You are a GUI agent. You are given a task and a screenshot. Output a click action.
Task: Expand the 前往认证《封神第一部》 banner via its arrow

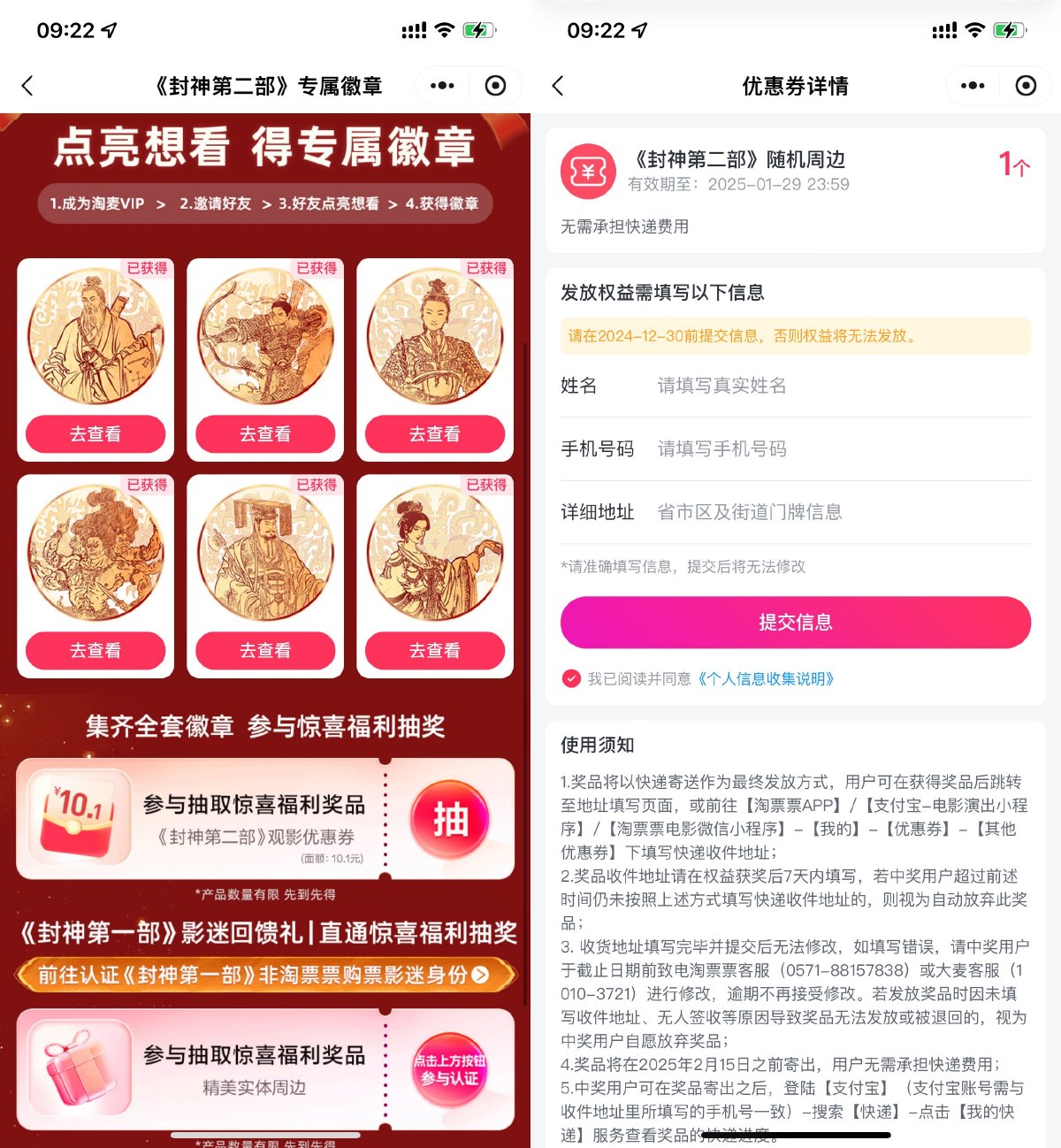pyautogui.click(x=477, y=975)
